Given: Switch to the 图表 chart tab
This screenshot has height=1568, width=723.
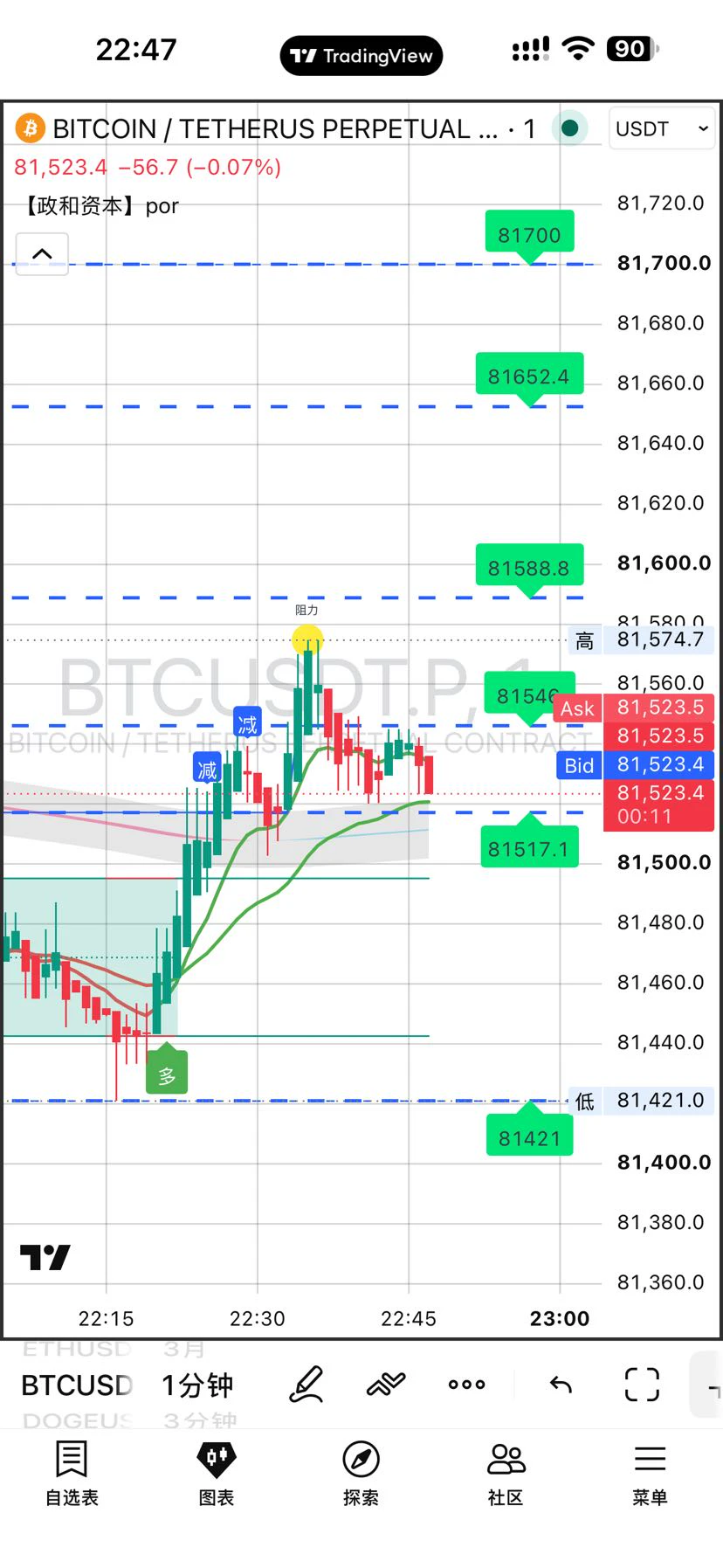Looking at the screenshot, I should [217, 1473].
